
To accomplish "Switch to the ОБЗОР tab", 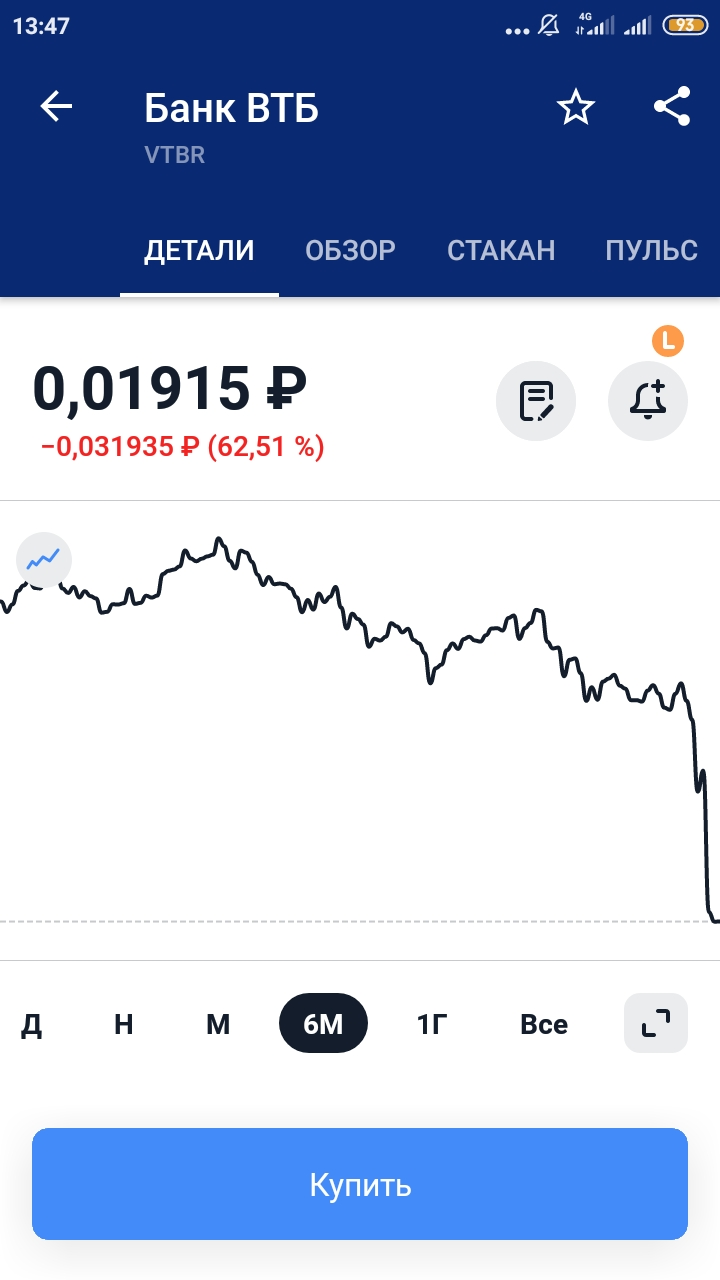I will pyautogui.click(x=350, y=250).
